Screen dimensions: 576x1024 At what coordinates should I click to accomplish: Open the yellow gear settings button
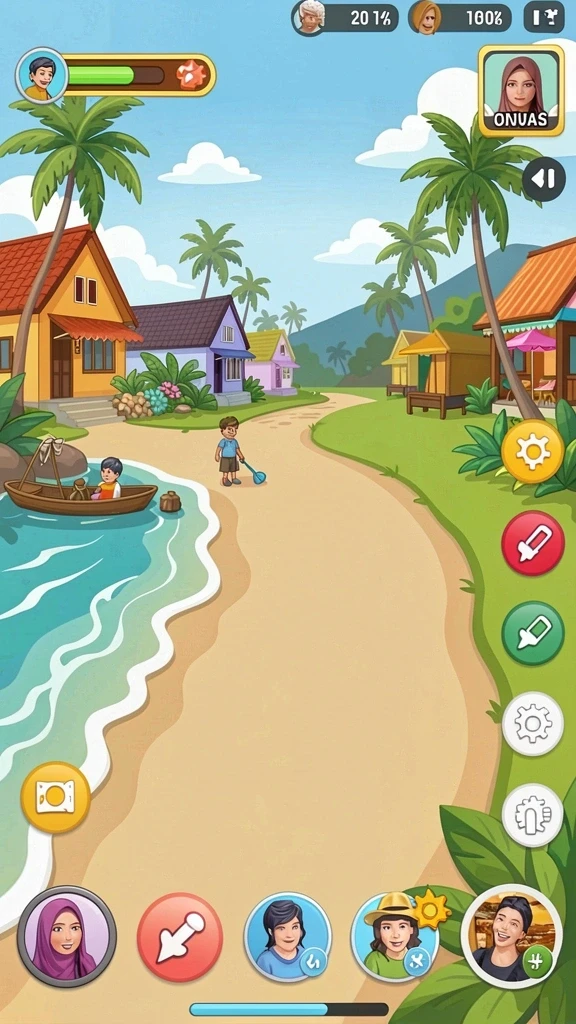pos(532,451)
